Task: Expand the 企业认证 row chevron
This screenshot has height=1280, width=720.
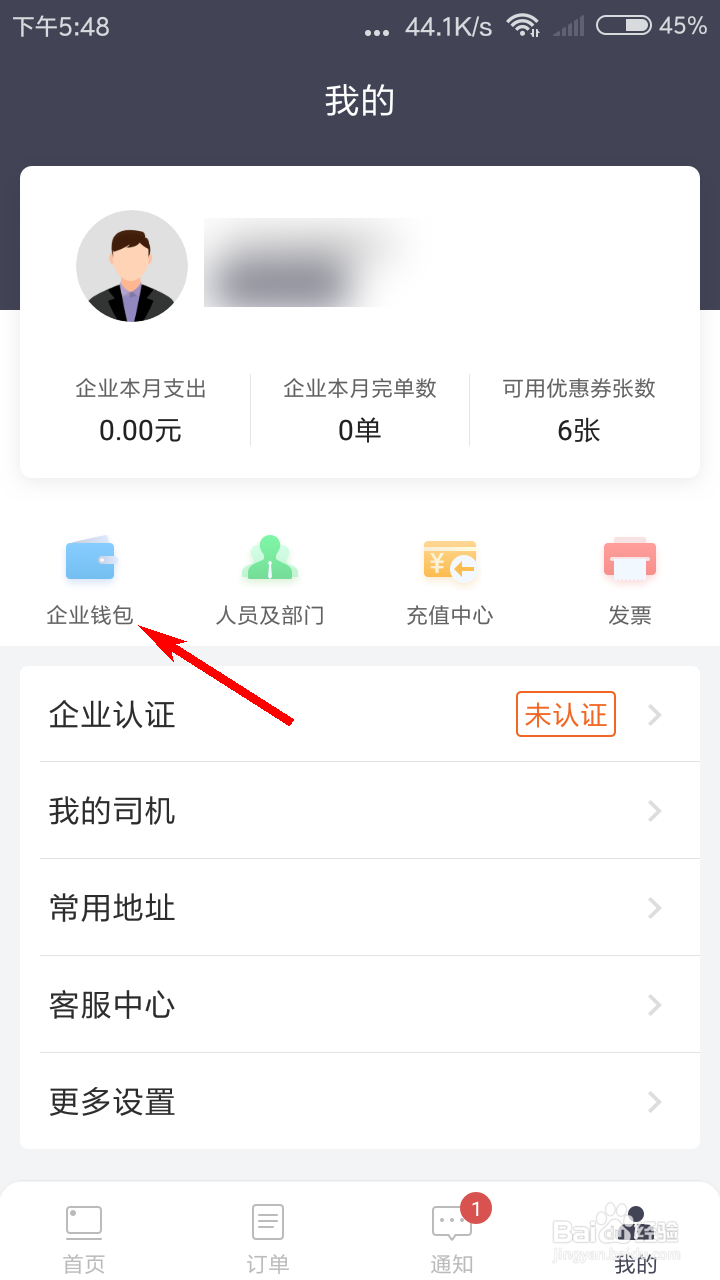Action: coord(655,714)
